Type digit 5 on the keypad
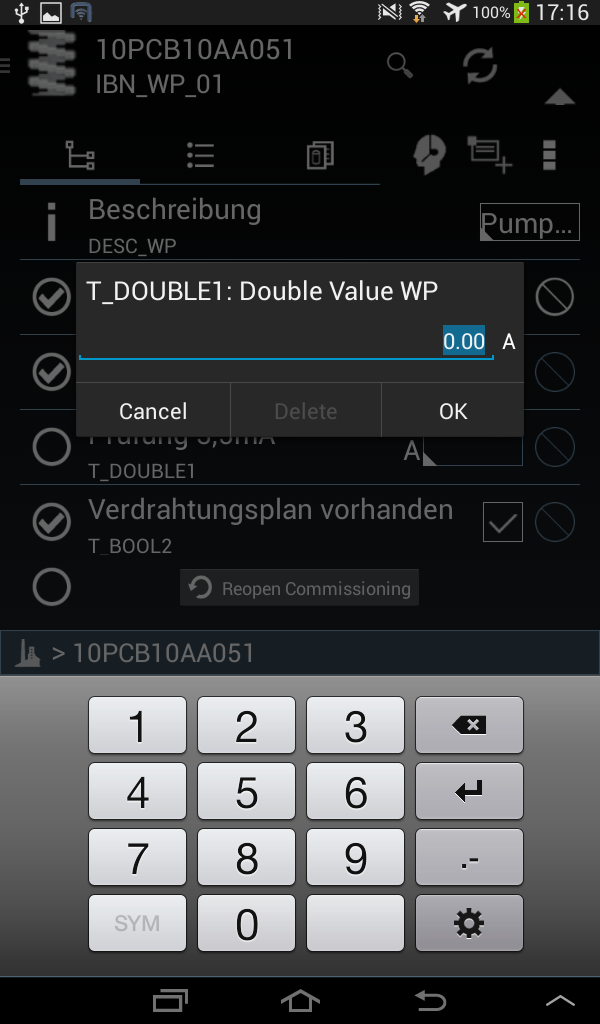 click(x=246, y=792)
